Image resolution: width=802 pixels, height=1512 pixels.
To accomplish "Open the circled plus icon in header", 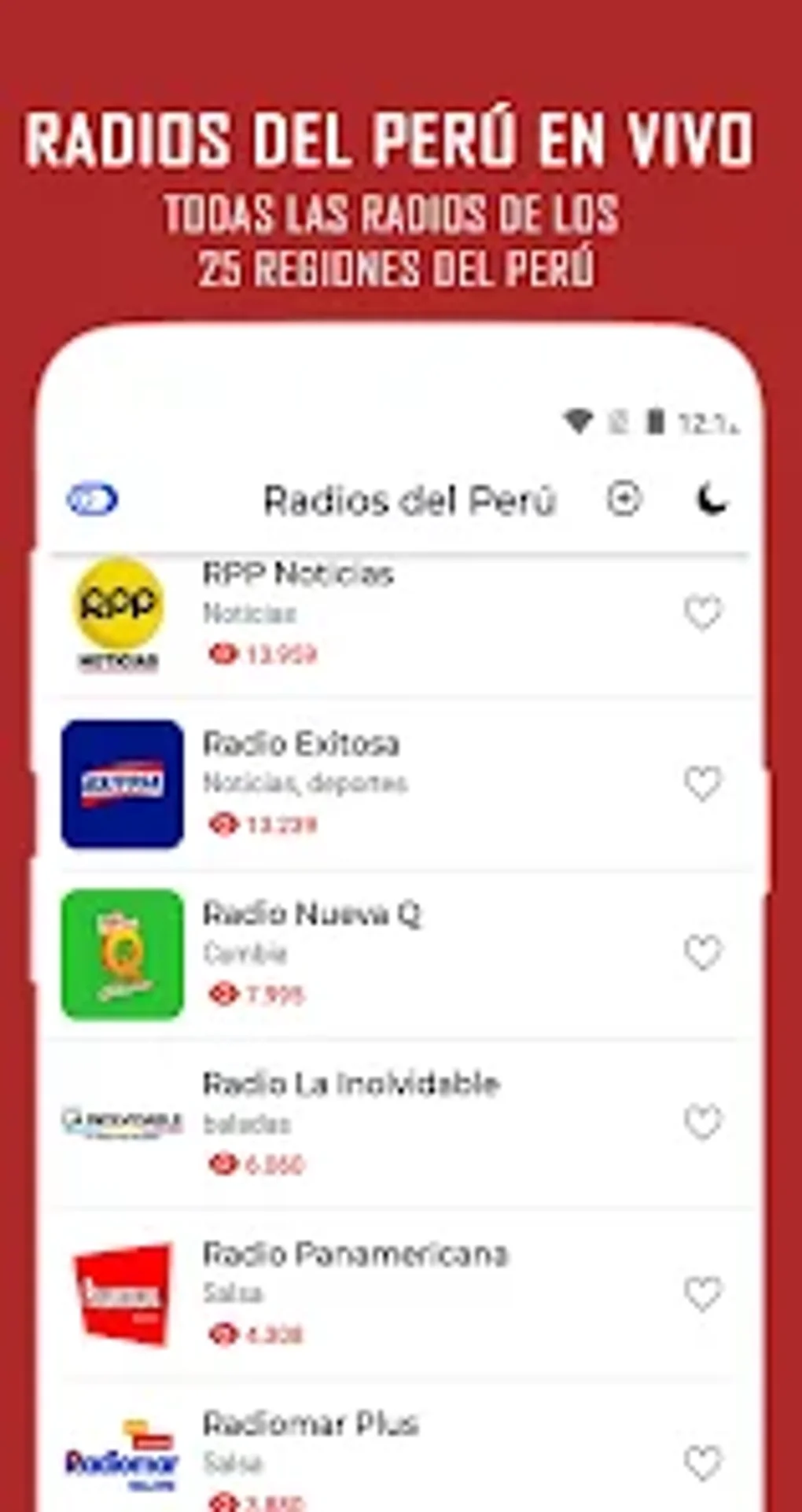I will click(x=625, y=499).
